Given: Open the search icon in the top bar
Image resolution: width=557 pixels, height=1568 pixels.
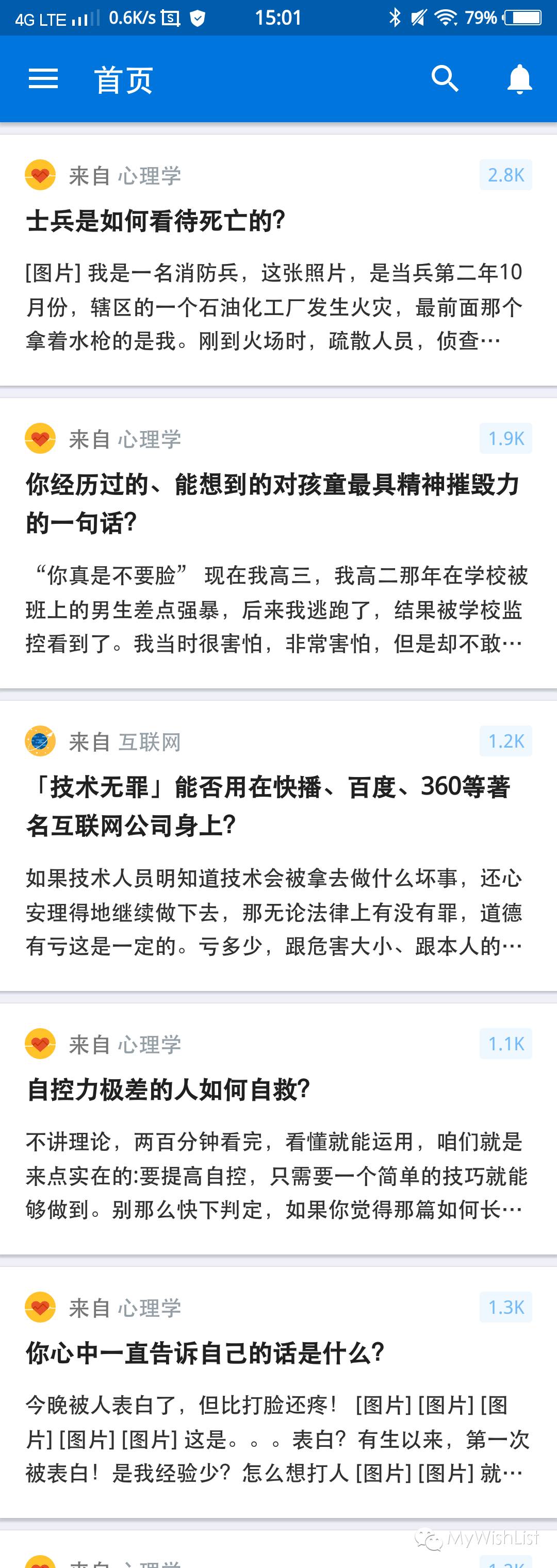Looking at the screenshot, I should point(445,79).
